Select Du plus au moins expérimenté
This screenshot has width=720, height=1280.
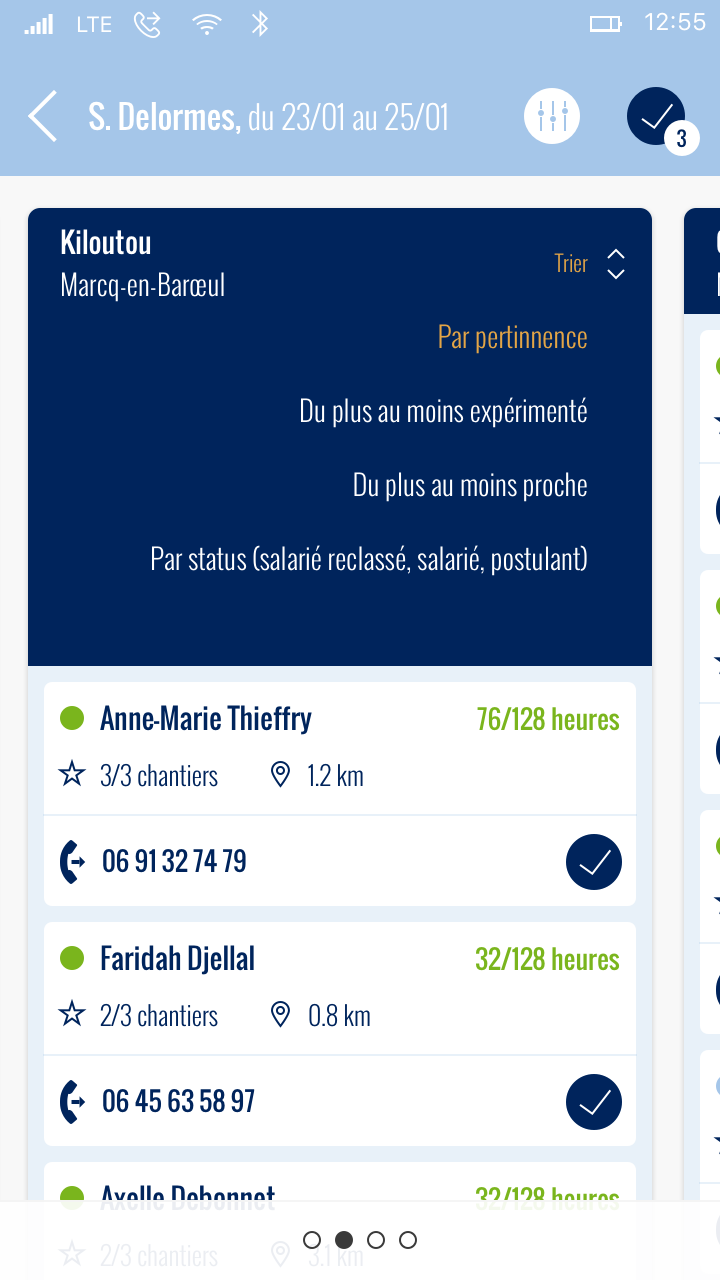pyautogui.click(x=443, y=411)
